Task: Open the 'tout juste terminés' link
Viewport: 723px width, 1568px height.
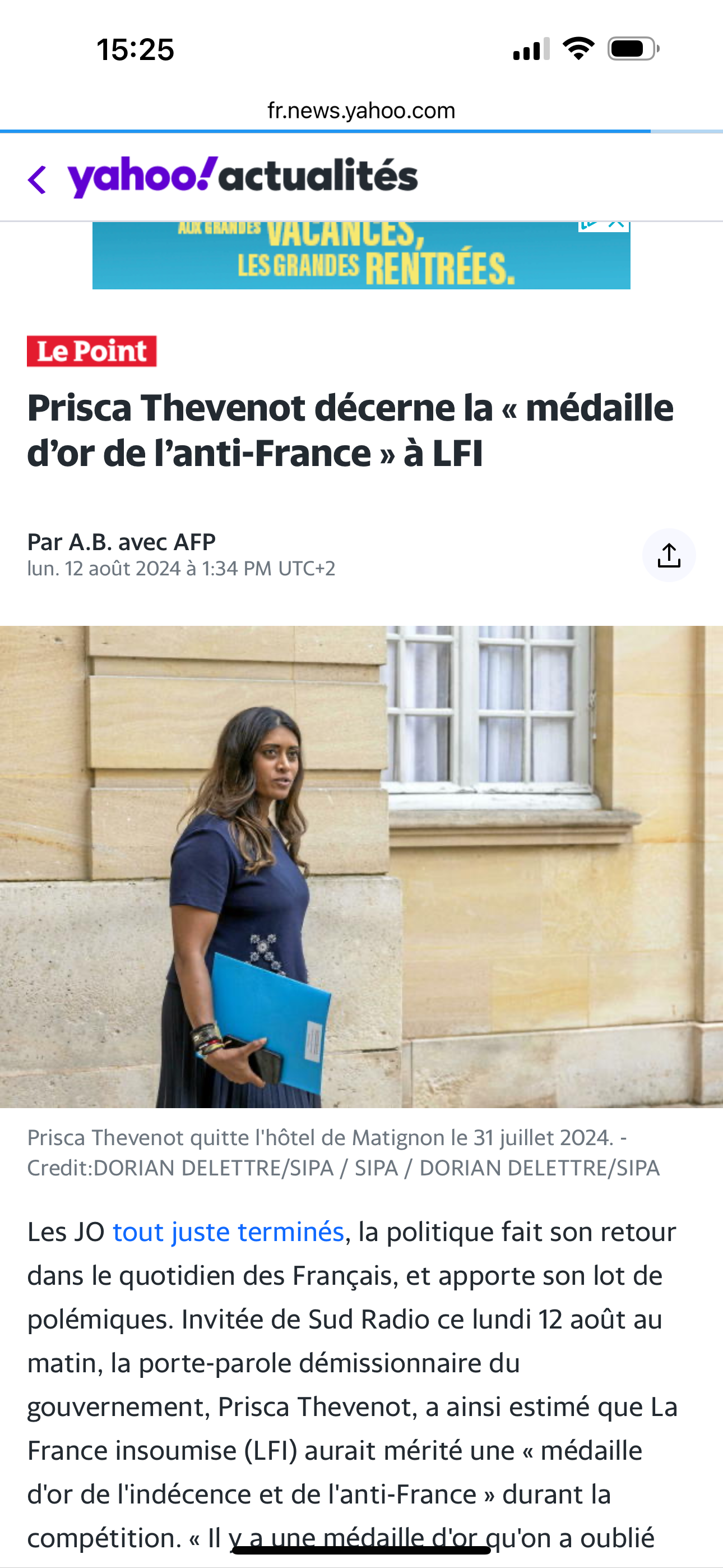Action: 228,1232
